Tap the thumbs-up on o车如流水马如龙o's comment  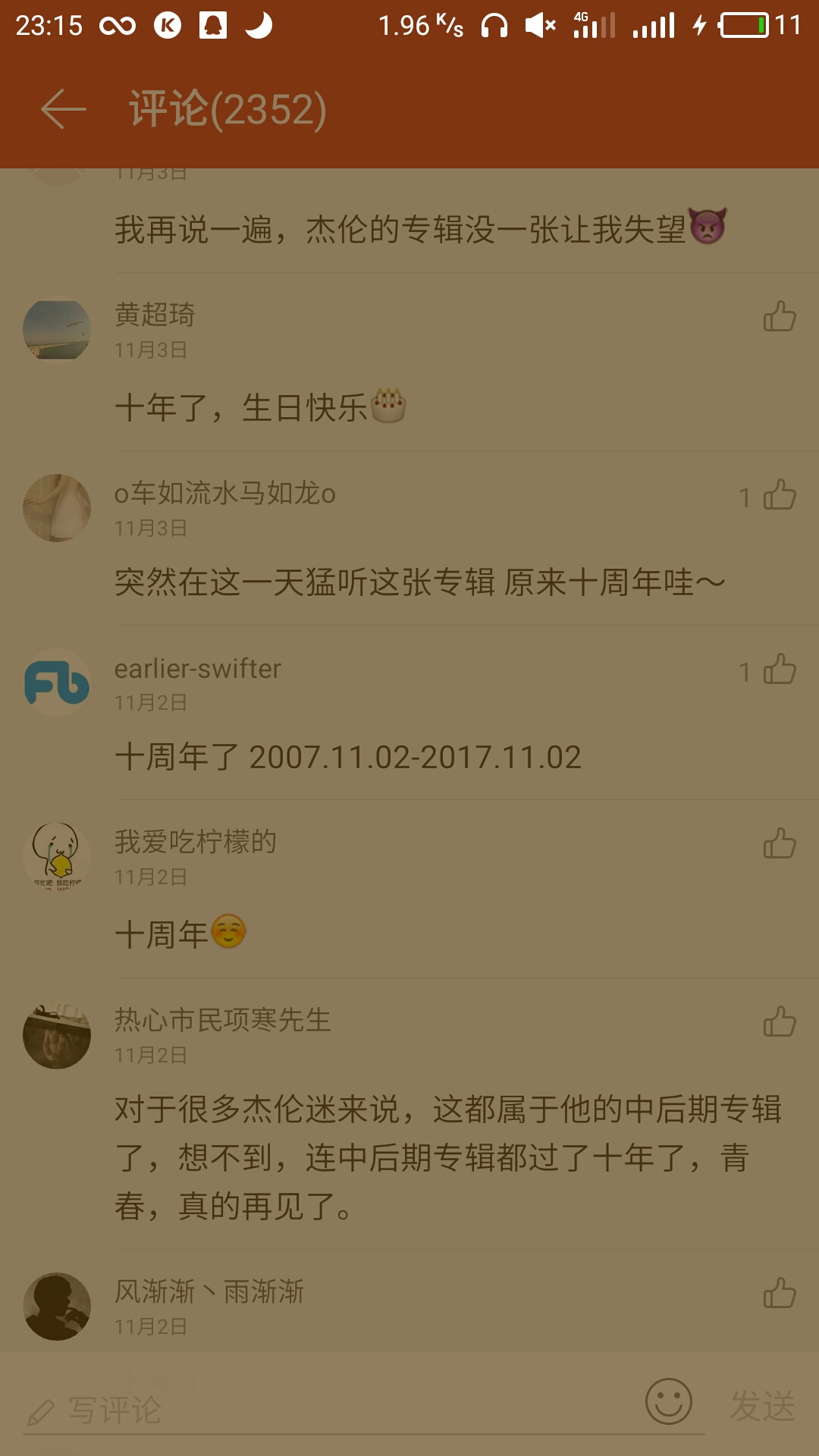(780, 493)
